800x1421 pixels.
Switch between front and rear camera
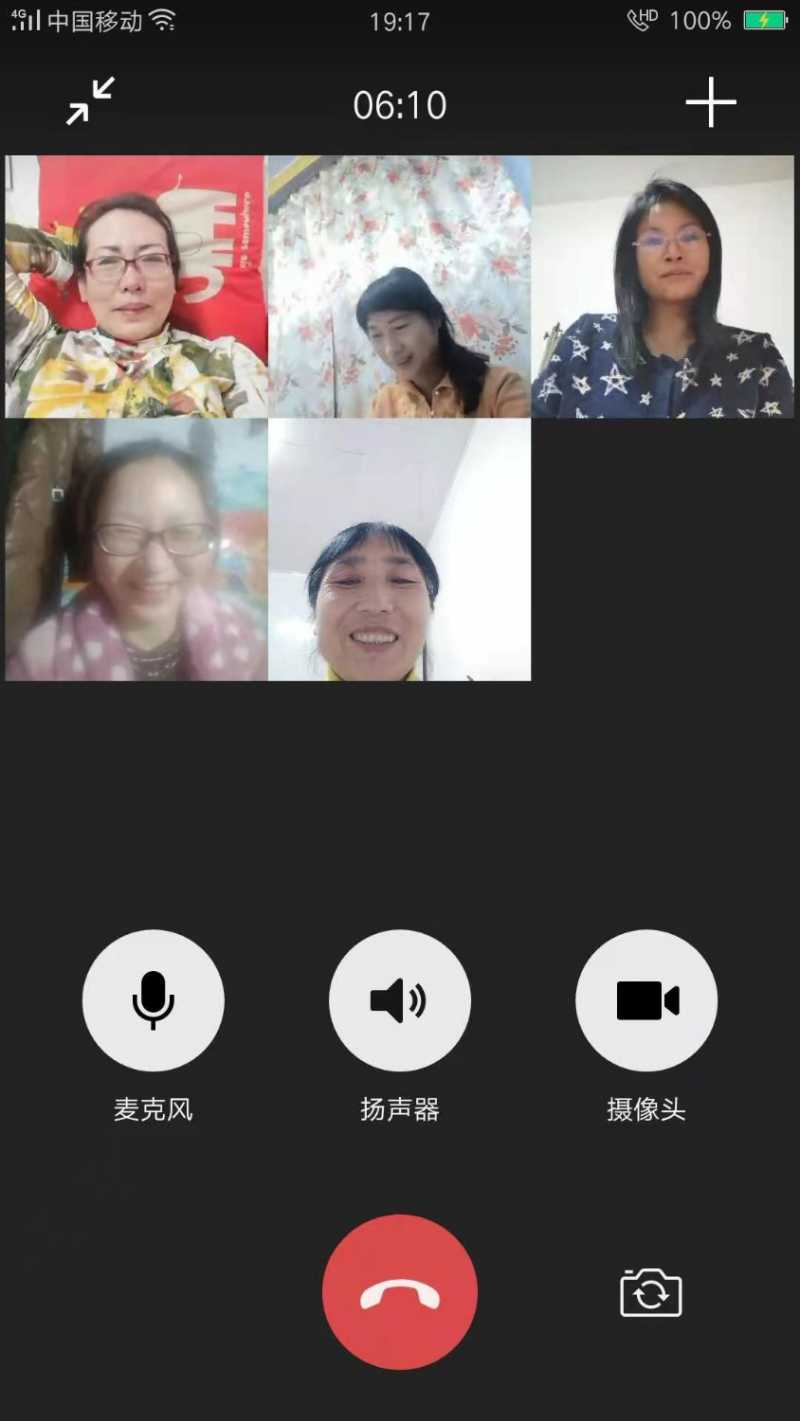651,1292
